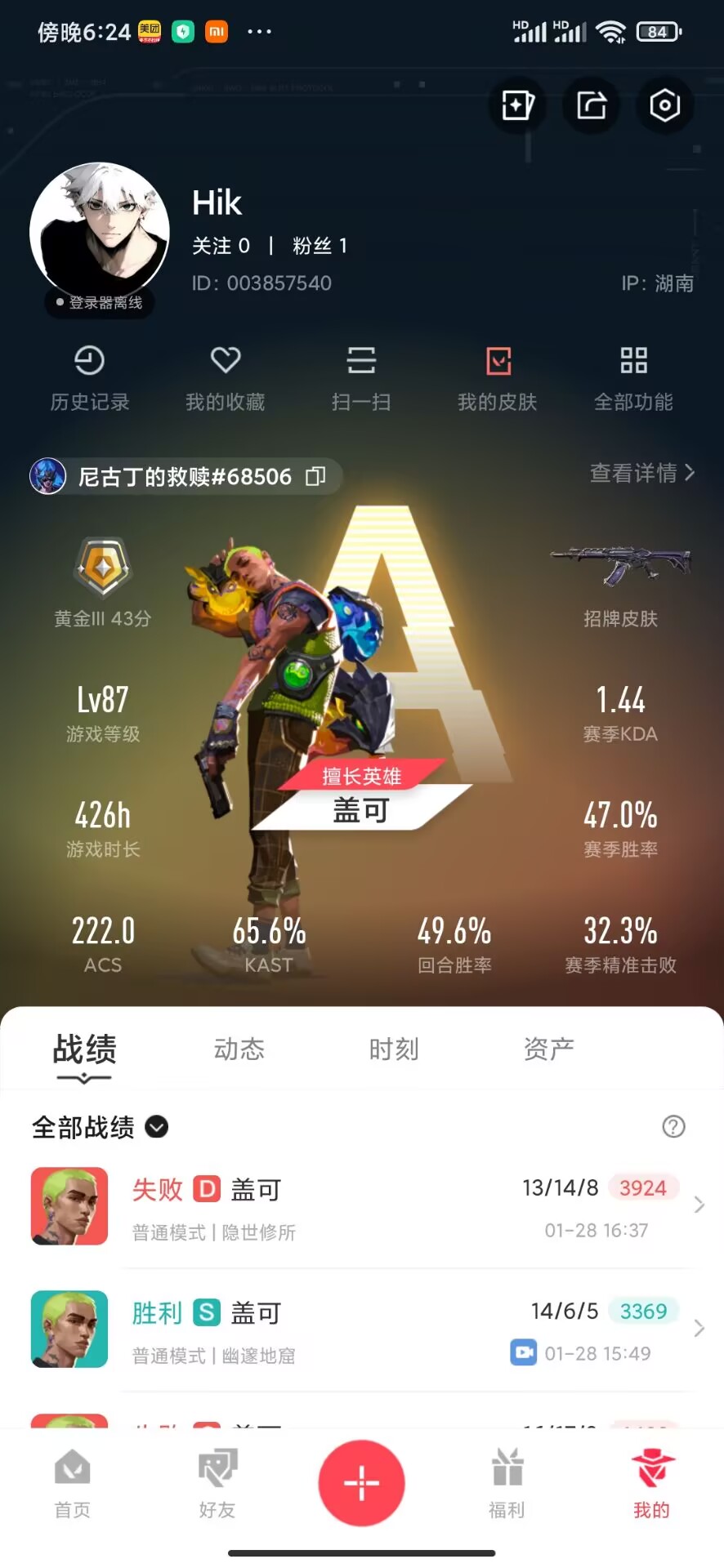Launch the 扫一扫 scanner
The width and height of the screenshot is (724, 1568).
360,379
